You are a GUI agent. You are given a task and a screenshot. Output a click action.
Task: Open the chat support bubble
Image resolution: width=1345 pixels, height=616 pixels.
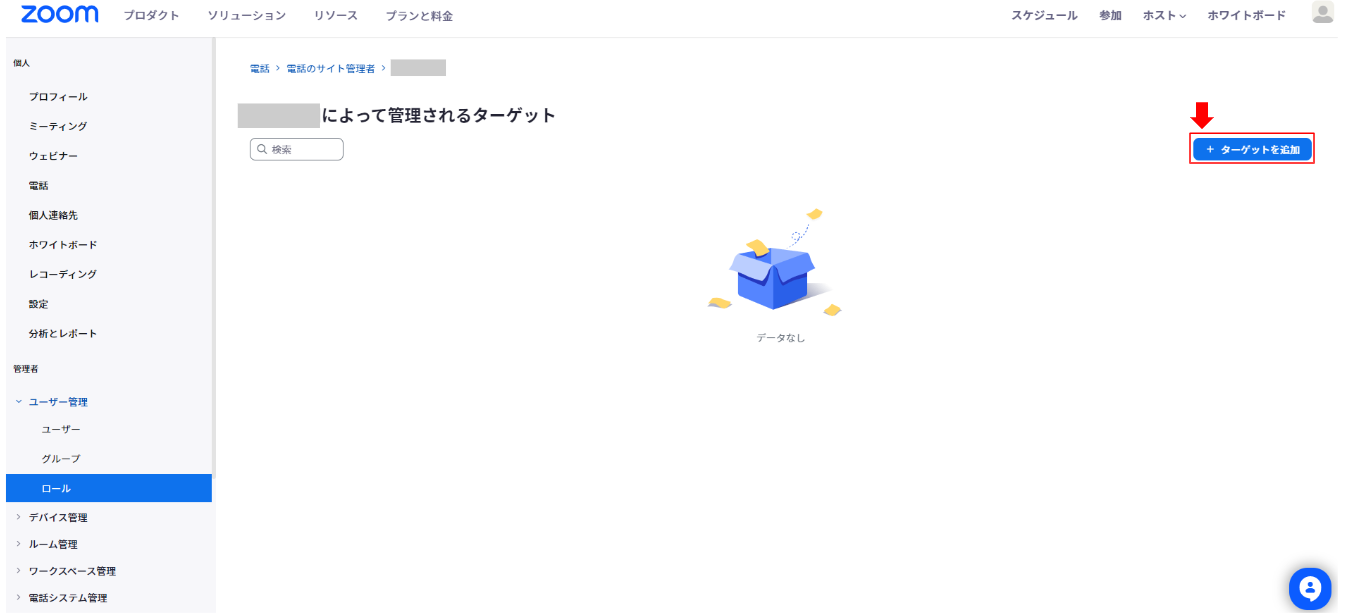pos(1310,588)
